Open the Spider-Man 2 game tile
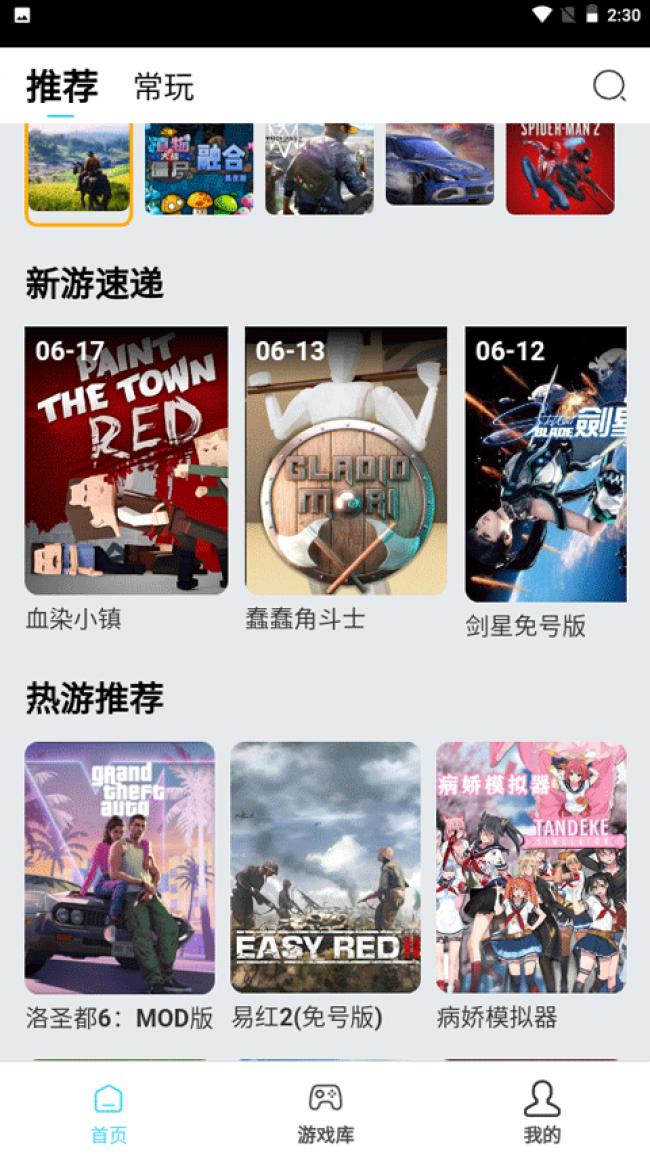650x1155 pixels. point(560,168)
